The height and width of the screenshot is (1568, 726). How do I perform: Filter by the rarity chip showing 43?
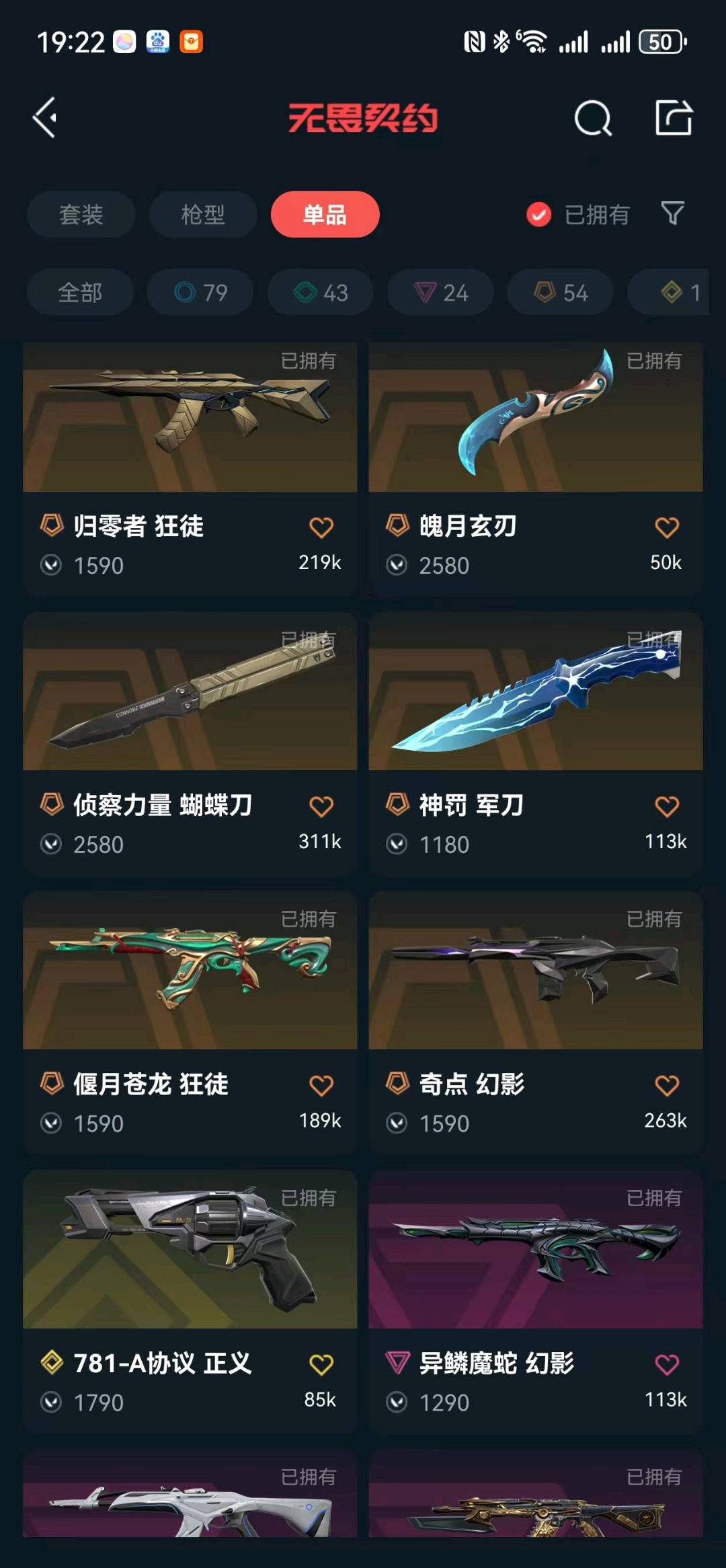tap(321, 293)
